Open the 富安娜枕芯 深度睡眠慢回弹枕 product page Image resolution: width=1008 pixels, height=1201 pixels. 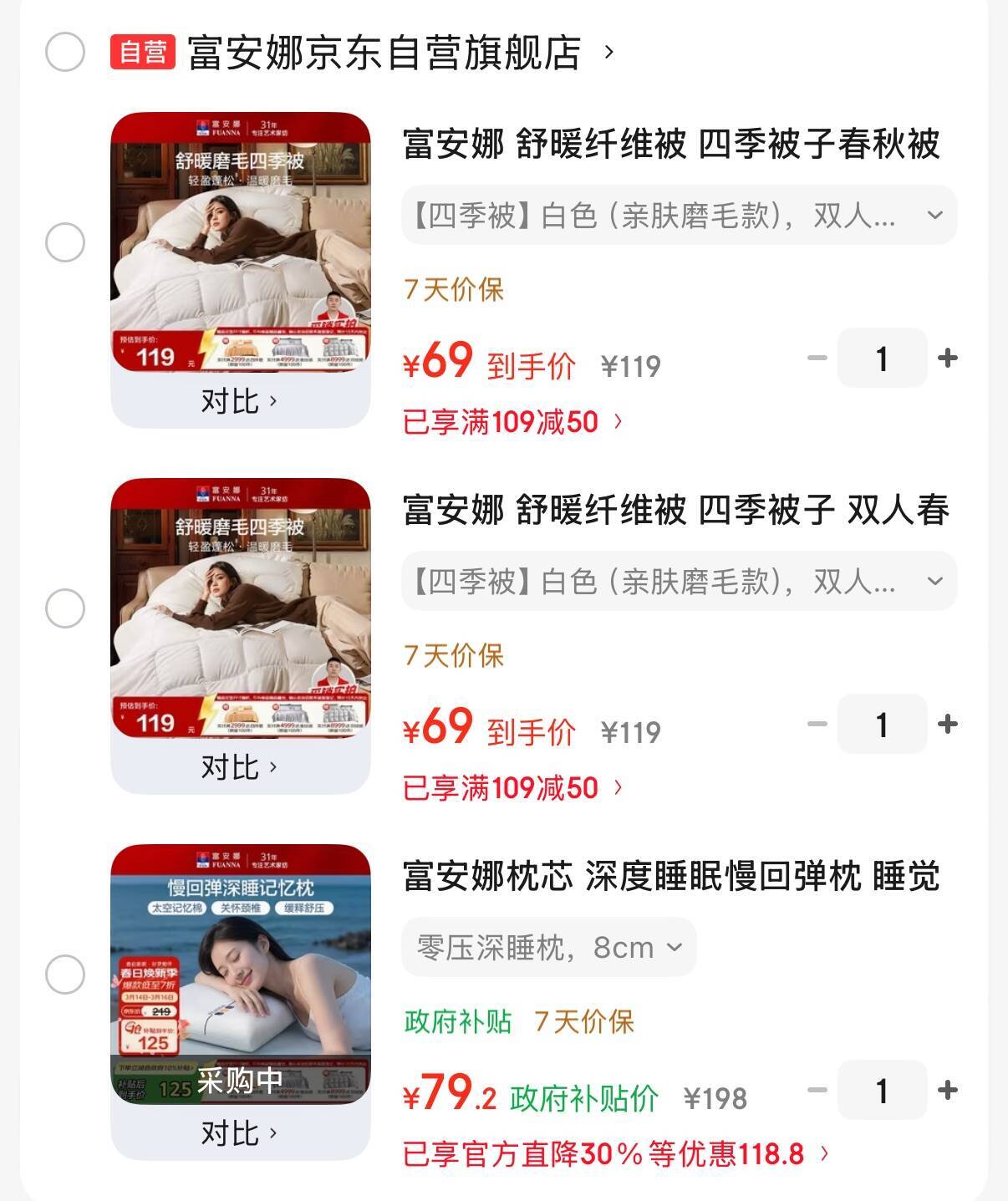tap(671, 877)
